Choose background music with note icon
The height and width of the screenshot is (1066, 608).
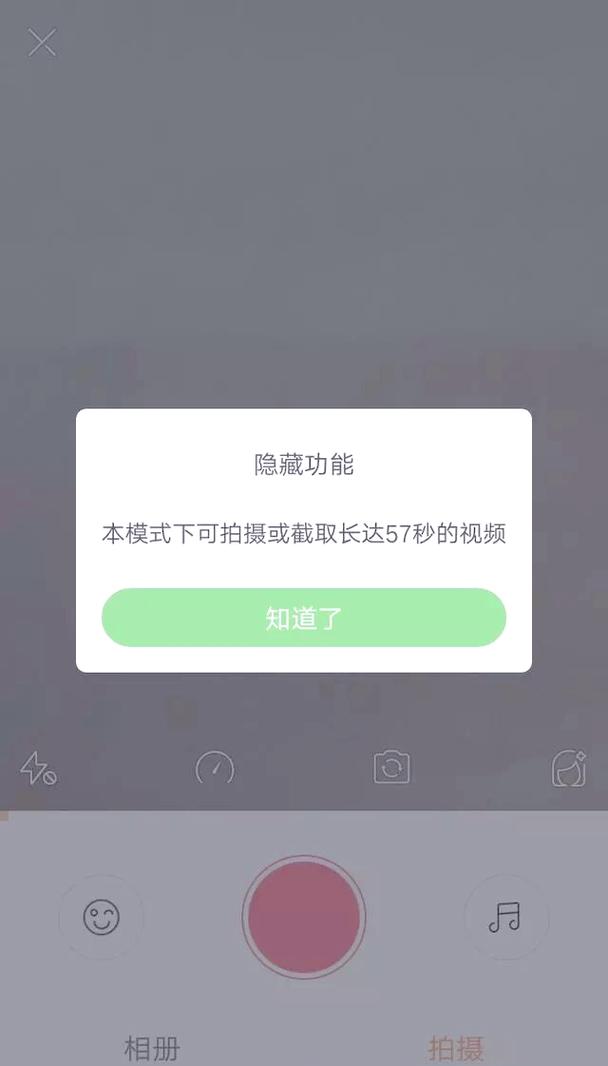tap(506, 917)
